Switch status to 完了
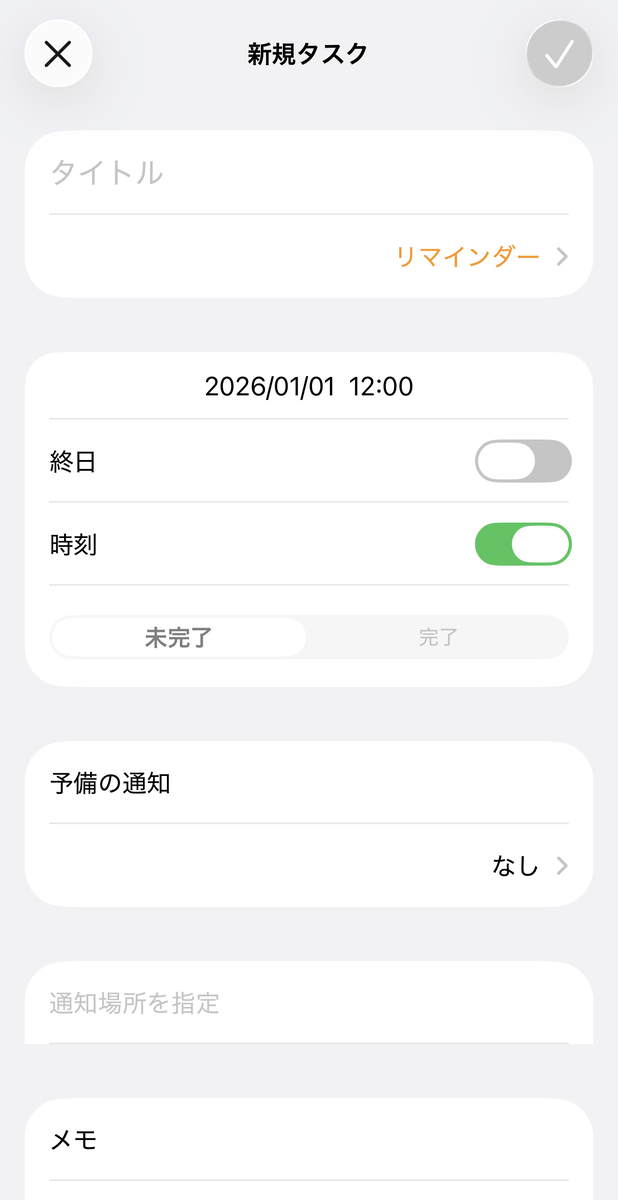The image size is (618, 1200). point(438,637)
